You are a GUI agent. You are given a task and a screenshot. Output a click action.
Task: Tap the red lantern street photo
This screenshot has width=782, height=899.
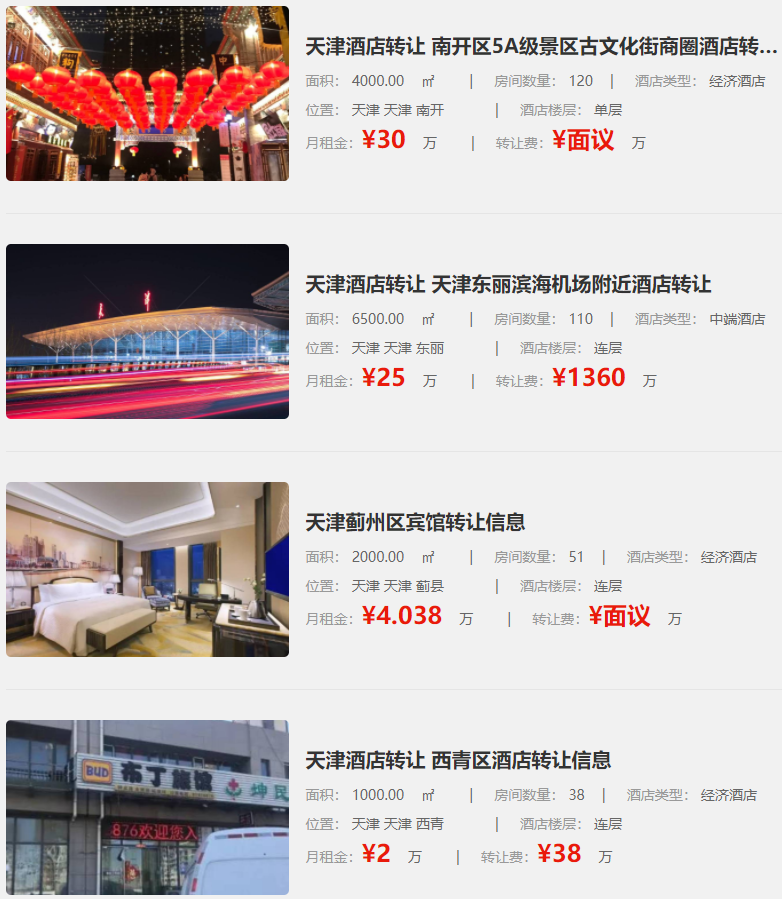[x=147, y=93]
